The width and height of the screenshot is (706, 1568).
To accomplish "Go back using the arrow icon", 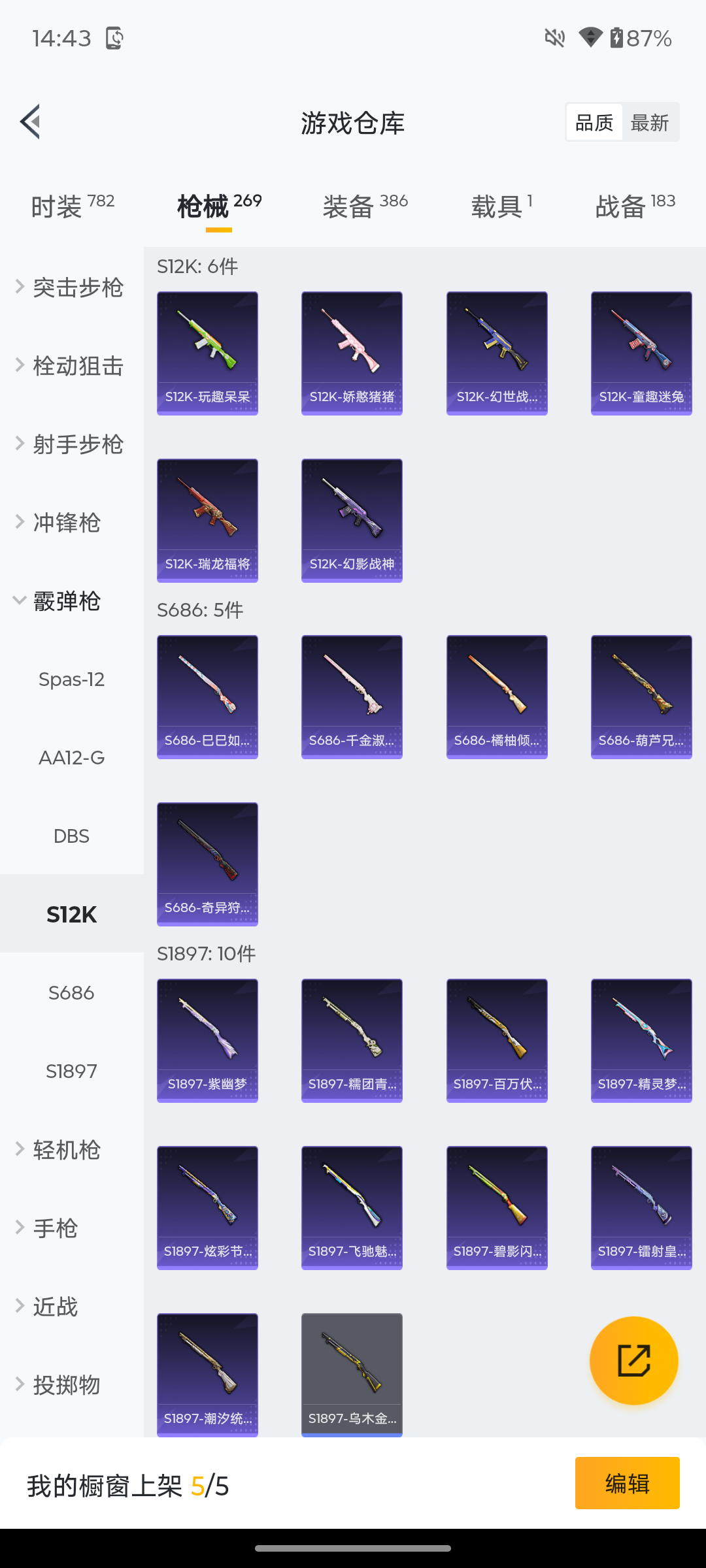I will (30, 122).
